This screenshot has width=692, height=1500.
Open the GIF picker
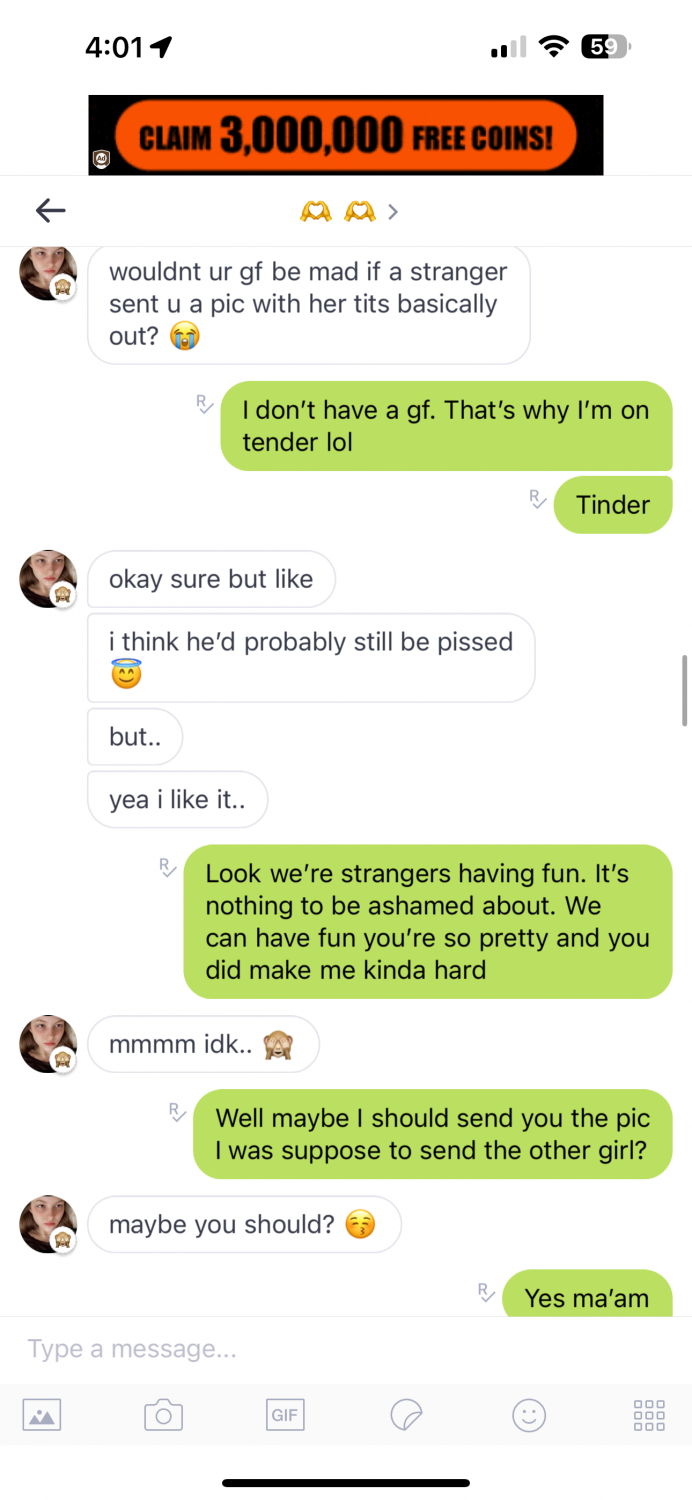pos(285,1415)
